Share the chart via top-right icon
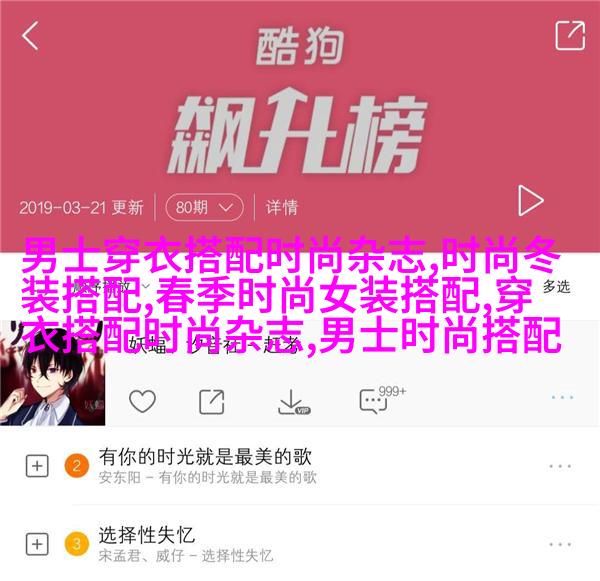The image size is (600, 581). pos(568,37)
